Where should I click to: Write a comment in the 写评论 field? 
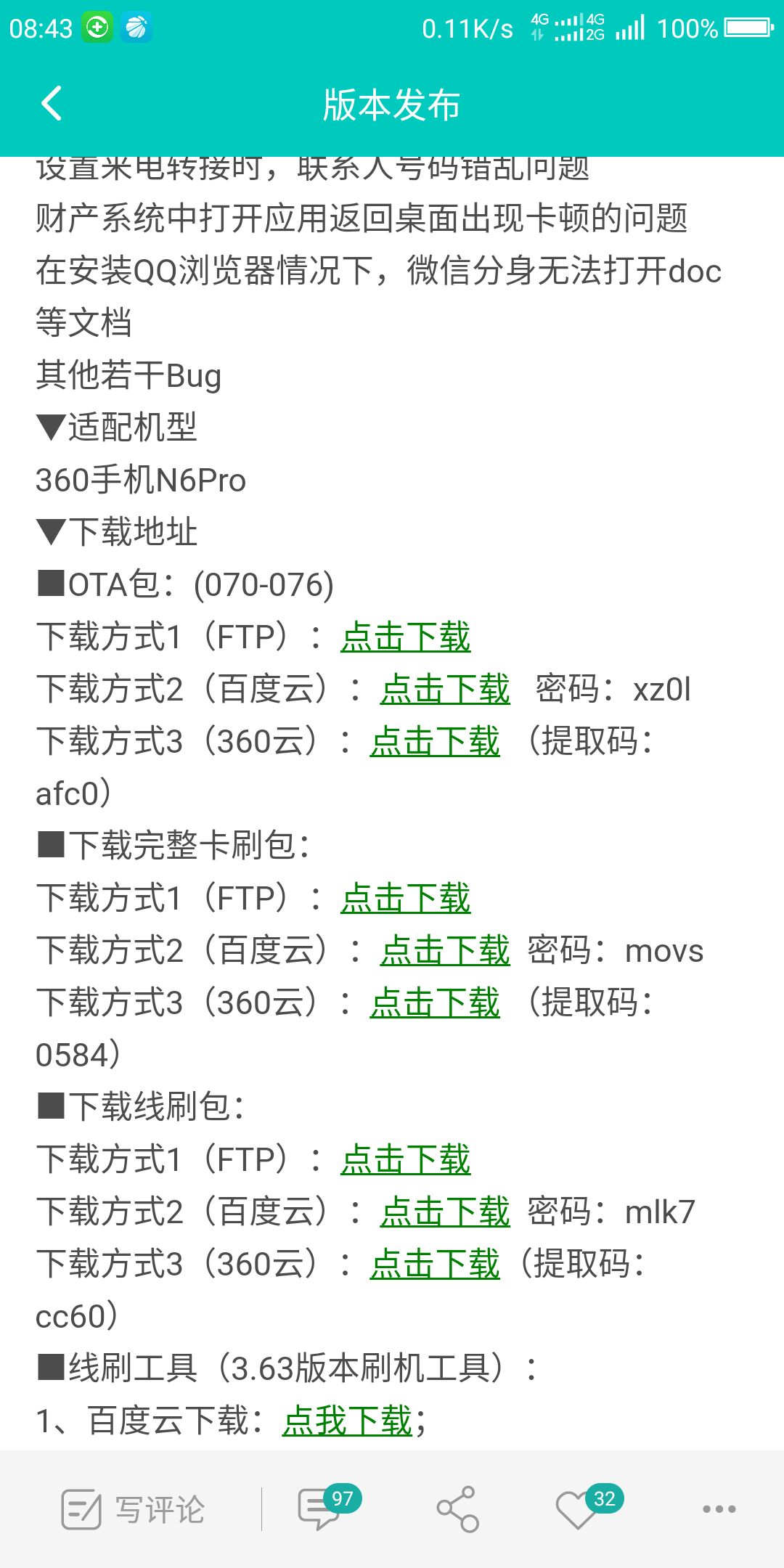point(134,1510)
